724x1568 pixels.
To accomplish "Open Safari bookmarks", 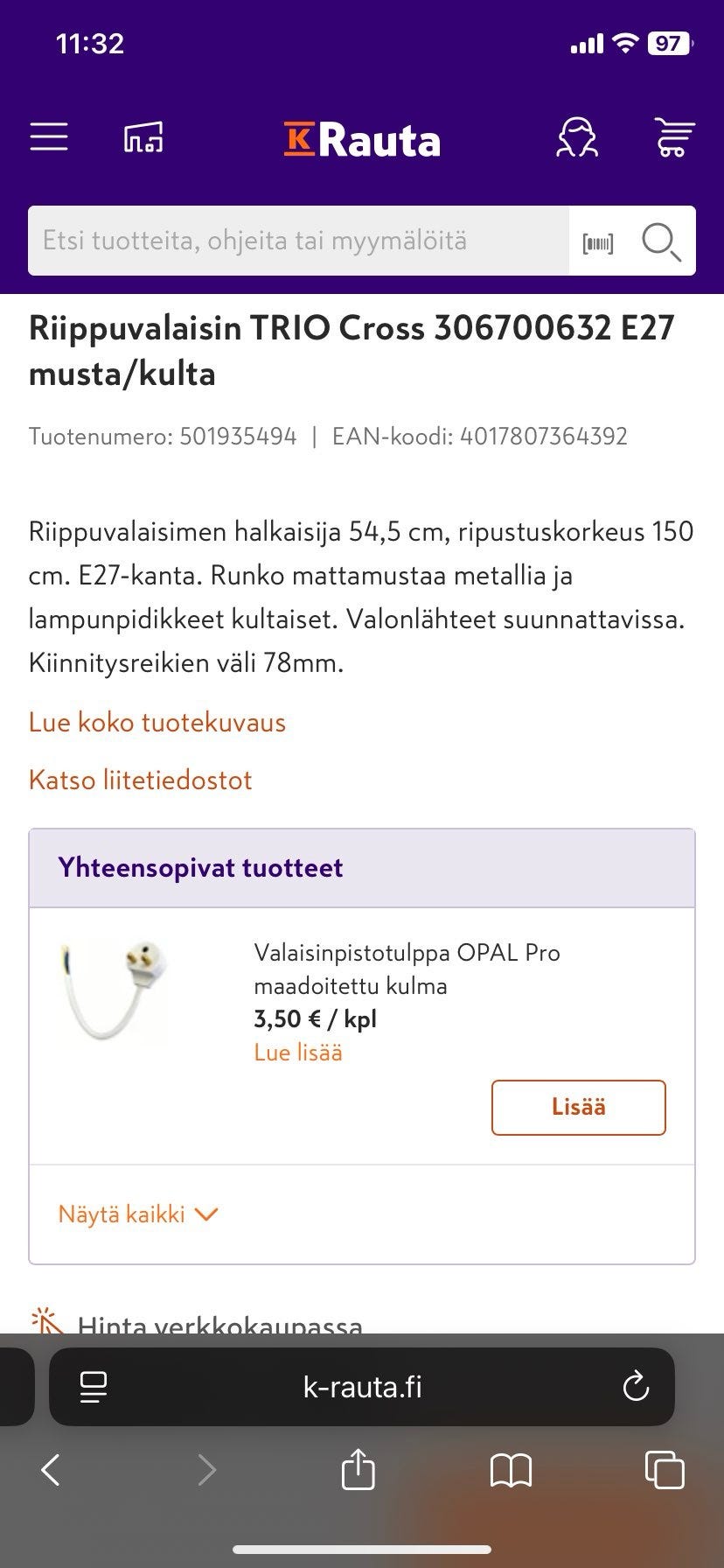I will 512,1470.
